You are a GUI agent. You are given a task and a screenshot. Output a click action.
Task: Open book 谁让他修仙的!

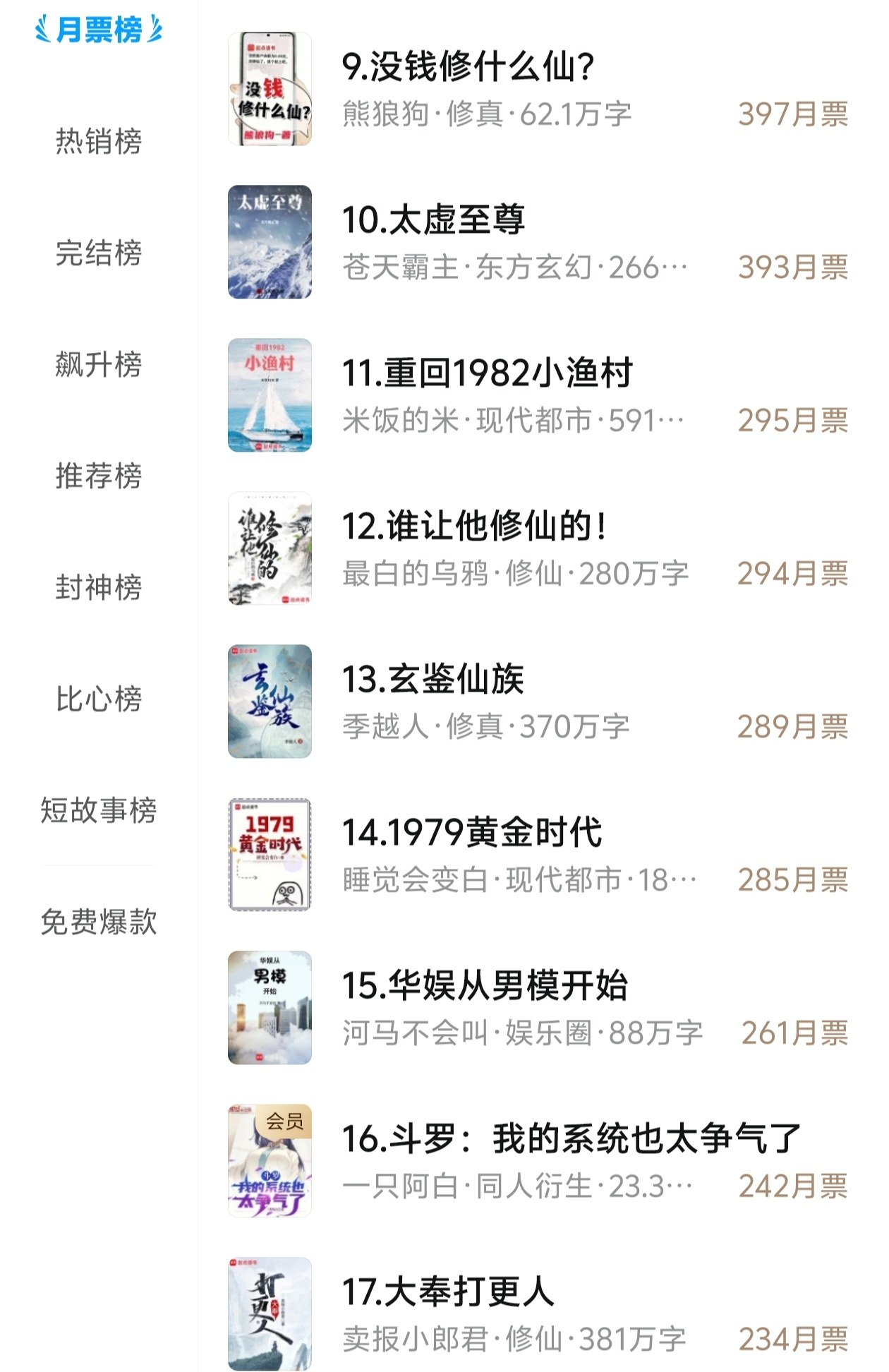point(474,526)
